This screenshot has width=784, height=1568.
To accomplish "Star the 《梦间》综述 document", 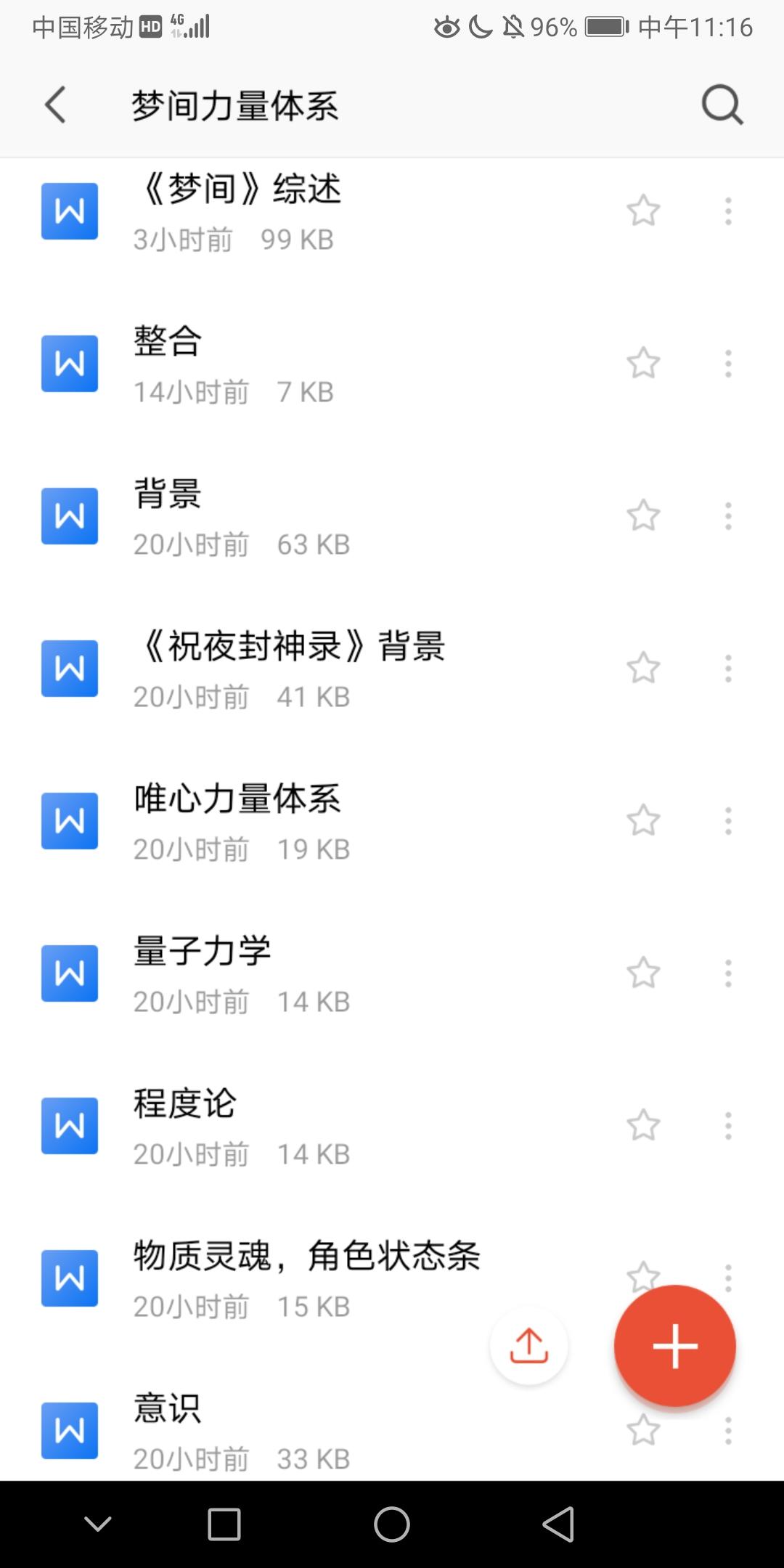I will coord(643,211).
